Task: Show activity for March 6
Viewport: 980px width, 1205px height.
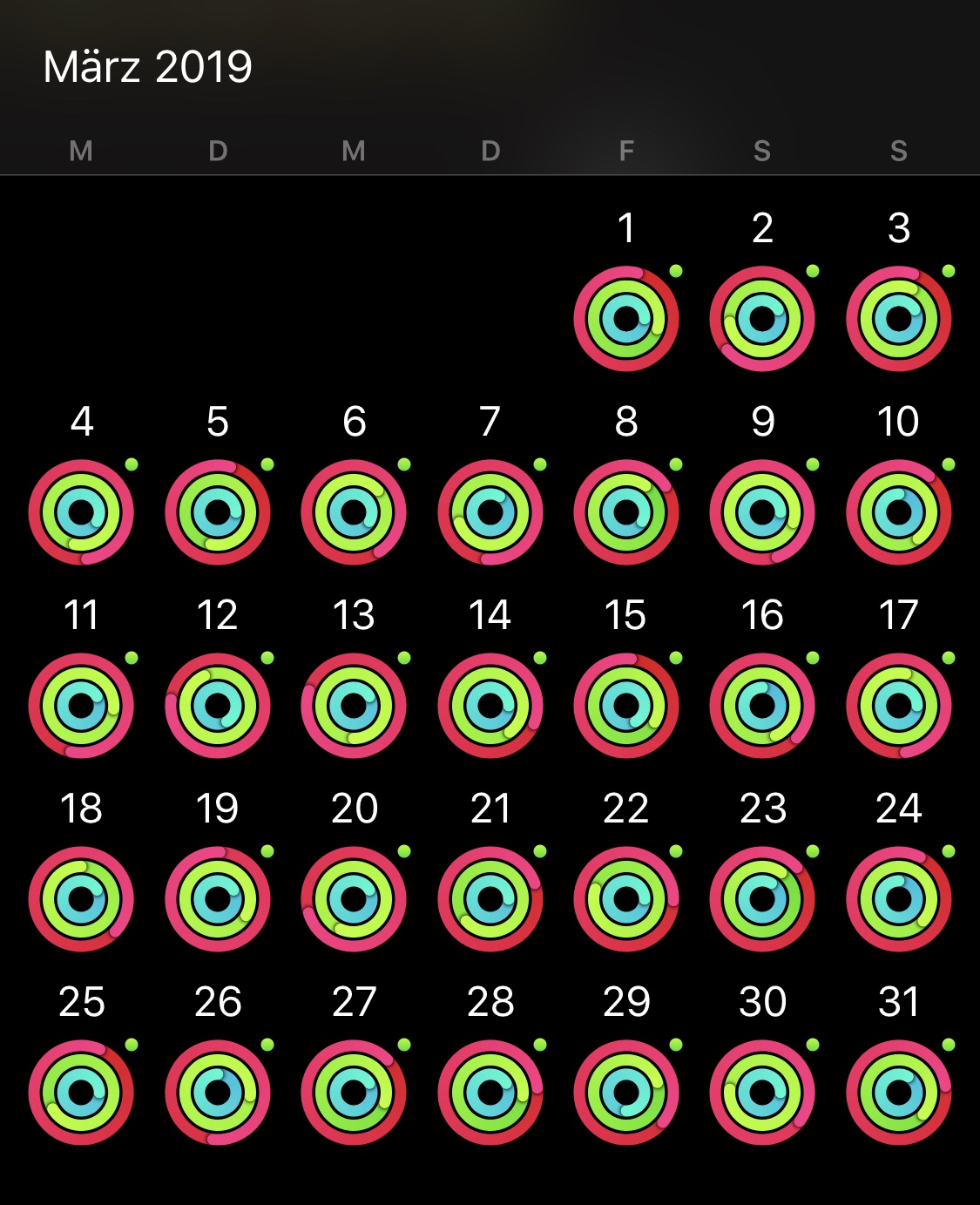Action: (x=354, y=512)
